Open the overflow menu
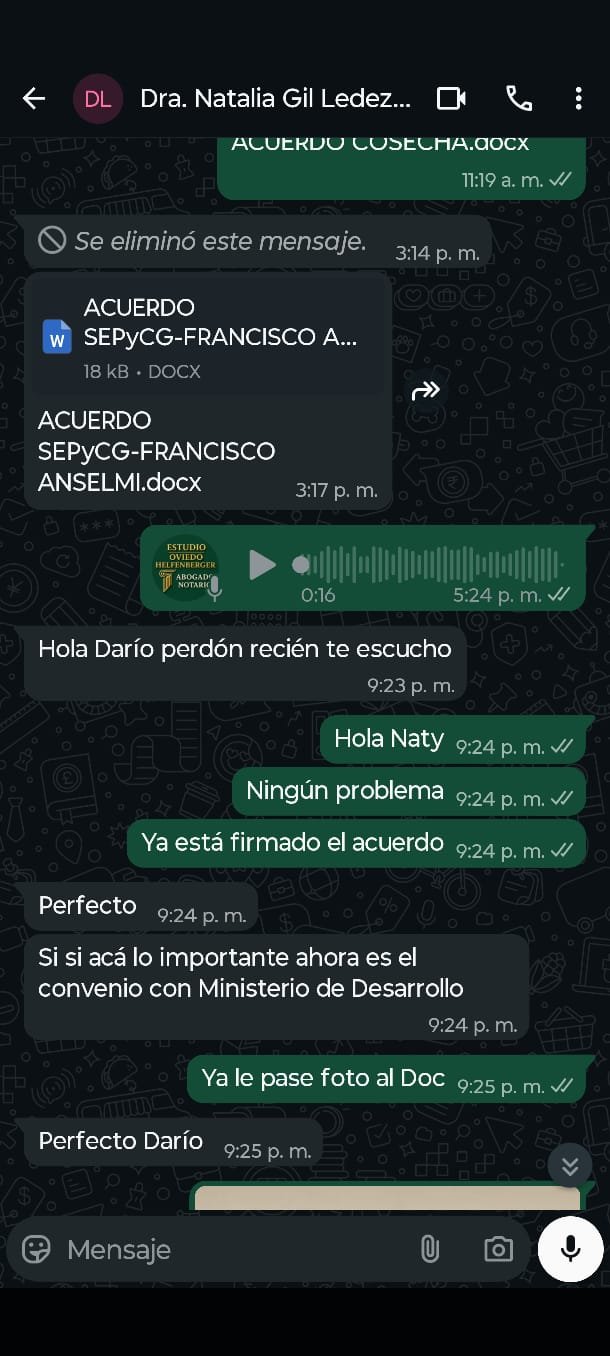610x1356 pixels. 578,98
